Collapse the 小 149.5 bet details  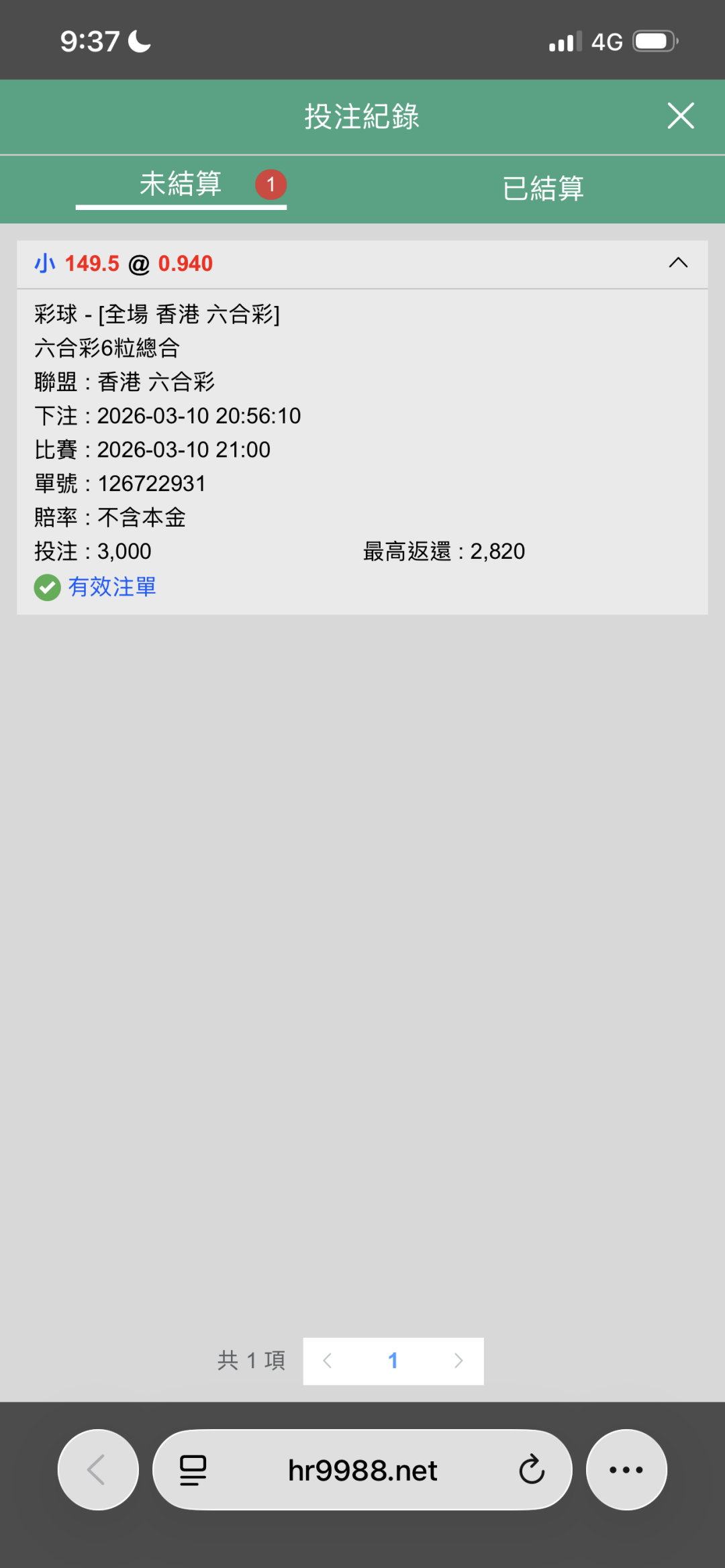(678, 263)
